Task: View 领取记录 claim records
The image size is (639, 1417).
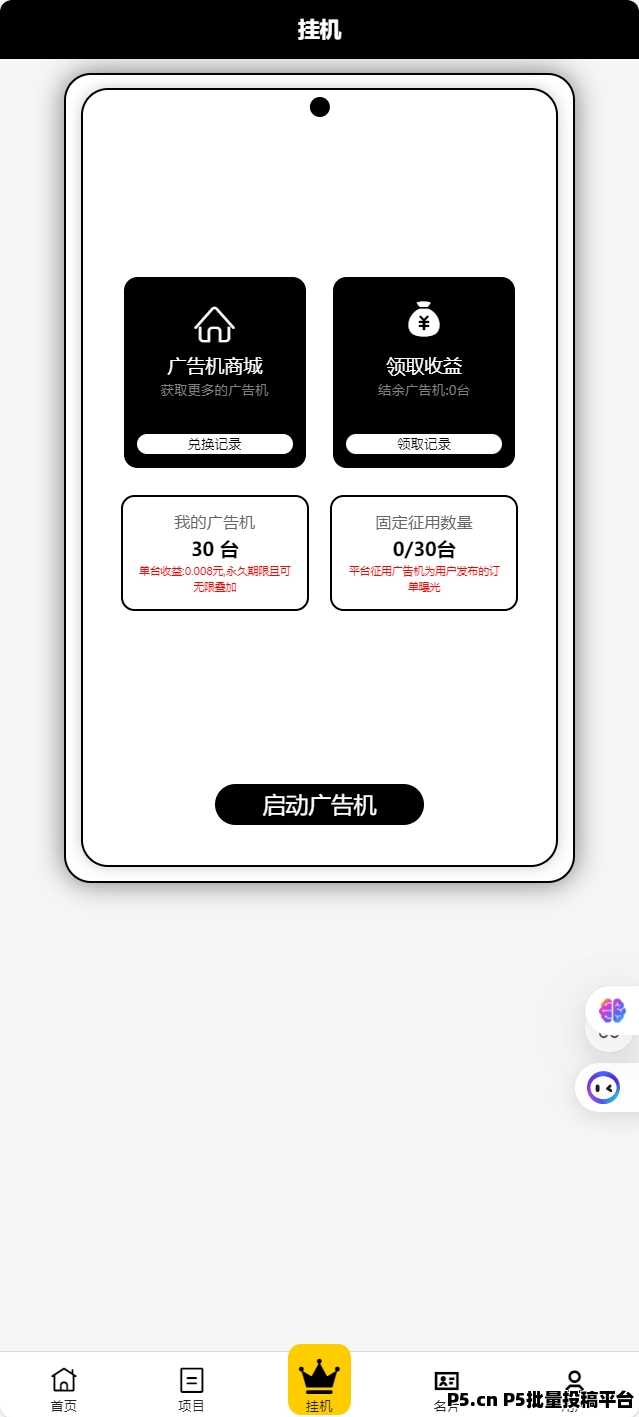Action: (x=423, y=444)
